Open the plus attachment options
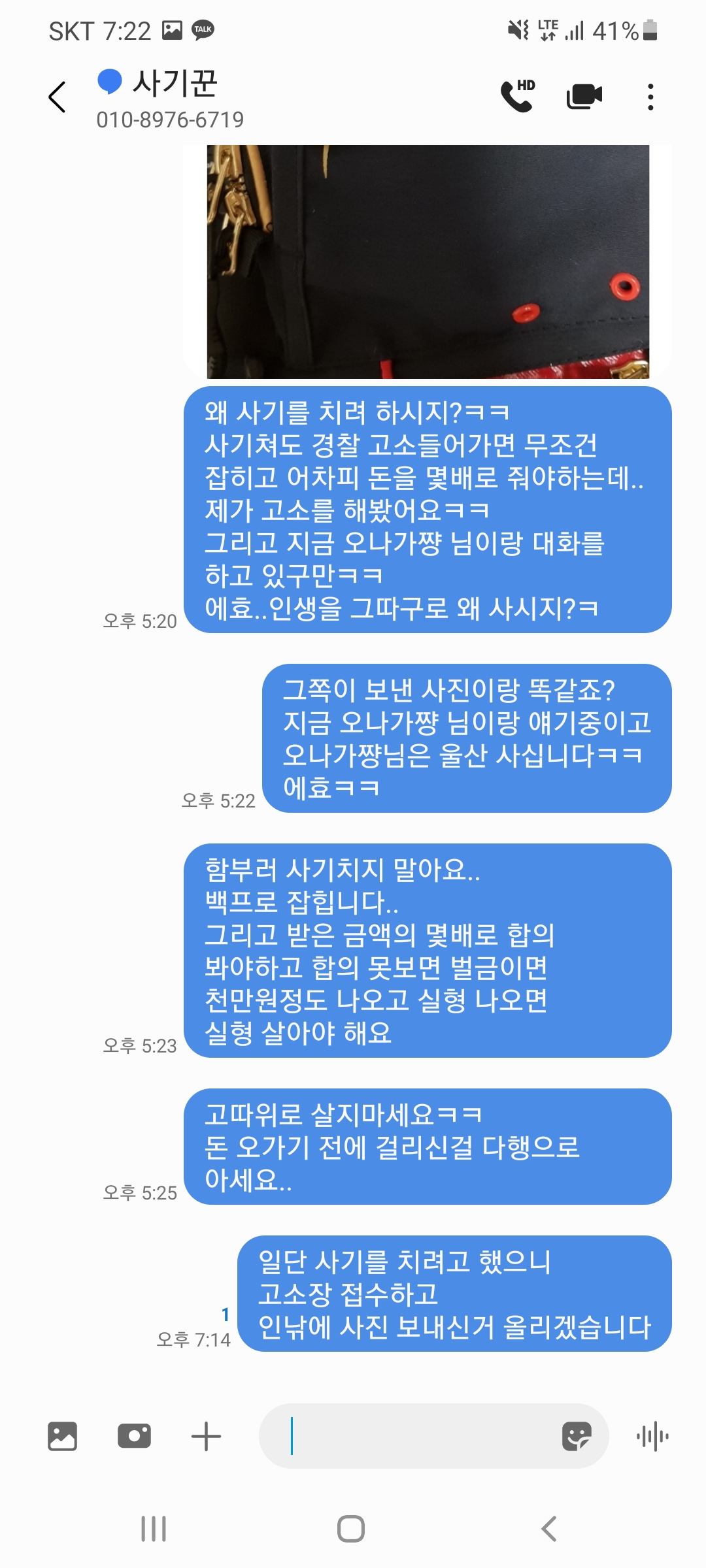 pos(206,1436)
